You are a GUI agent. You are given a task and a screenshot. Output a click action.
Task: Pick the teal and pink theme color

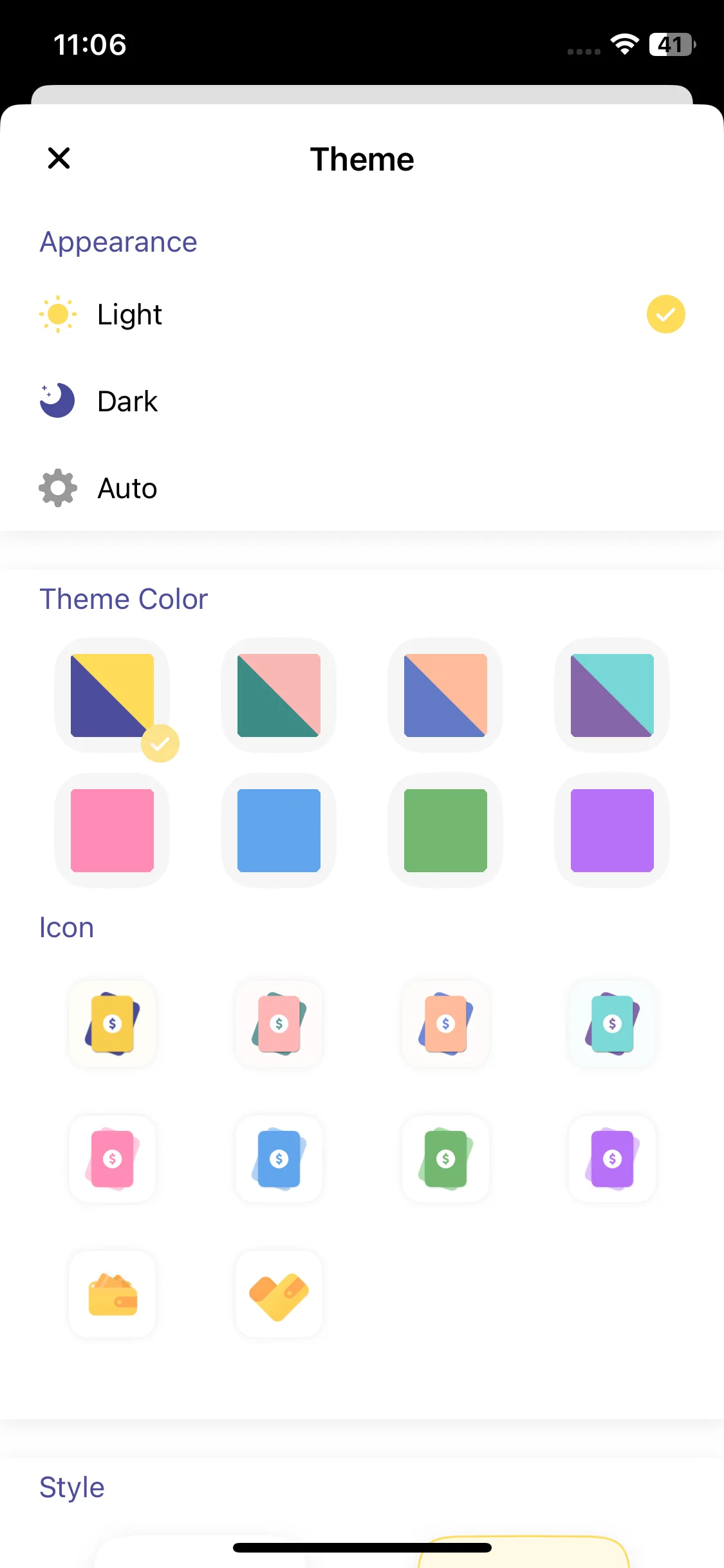point(279,695)
